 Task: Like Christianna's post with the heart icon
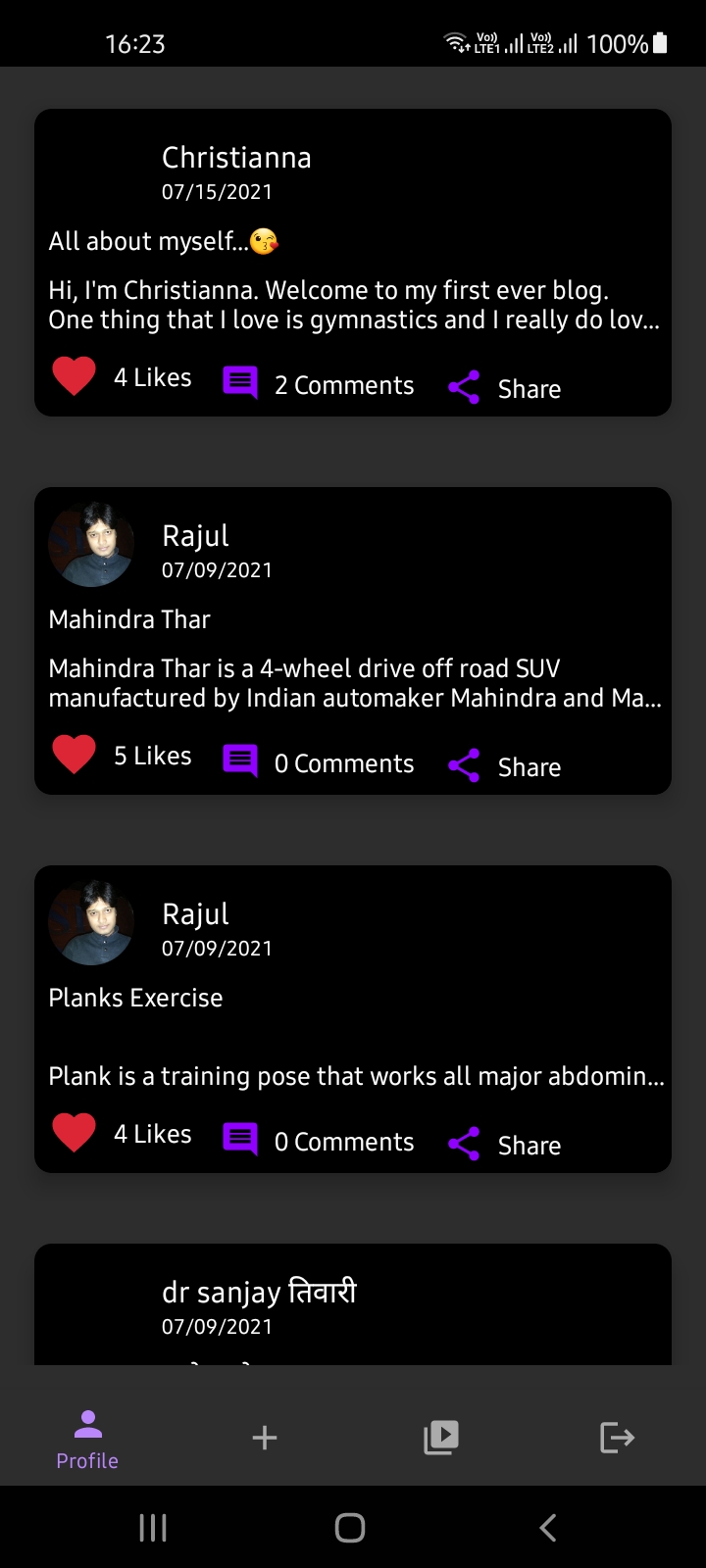[74, 376]
